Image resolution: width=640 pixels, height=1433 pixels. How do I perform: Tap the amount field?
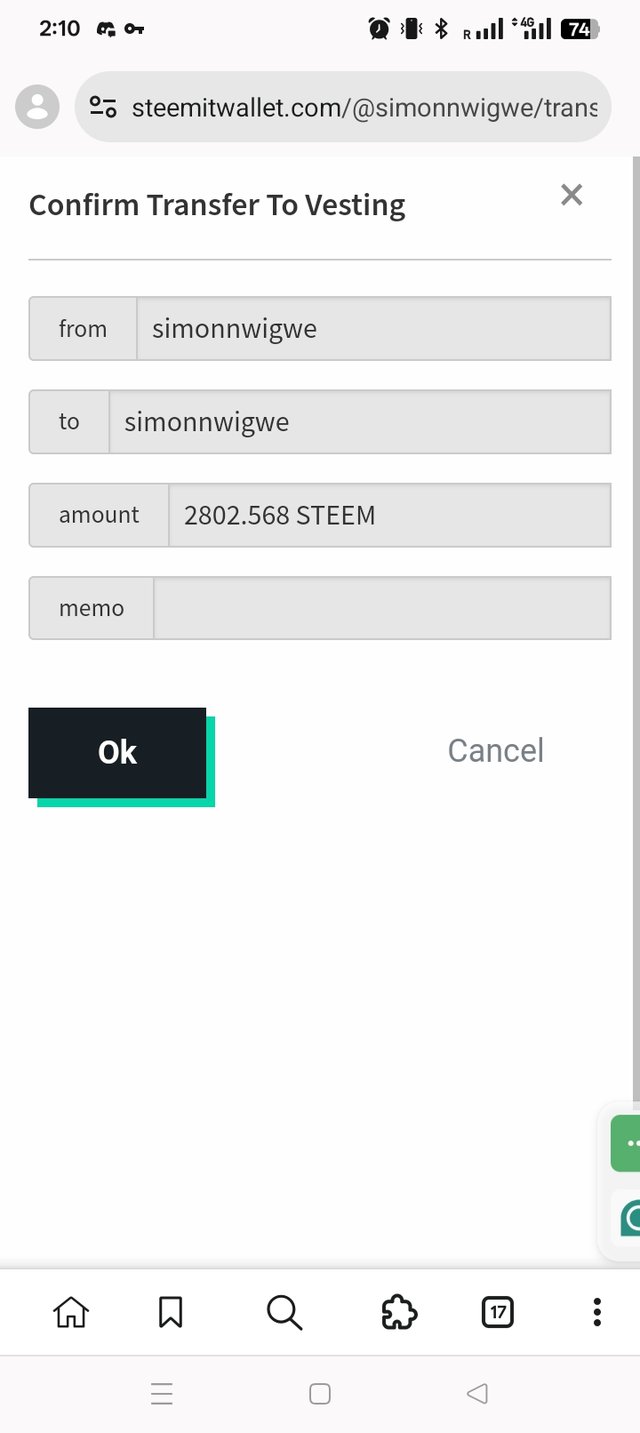(x=389, y=515)
